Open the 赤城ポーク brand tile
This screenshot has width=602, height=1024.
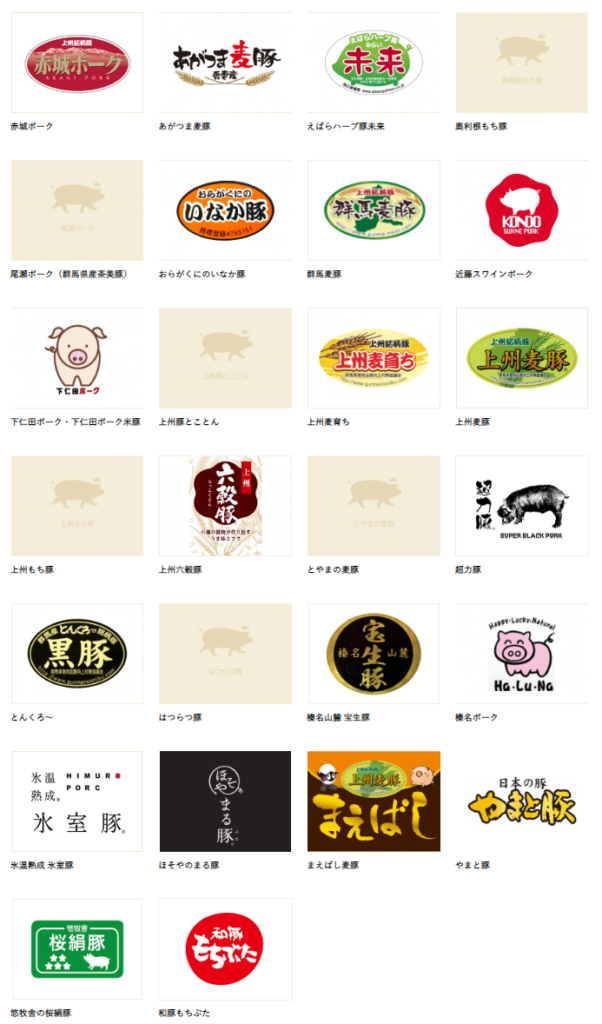(x=77, y=63)
